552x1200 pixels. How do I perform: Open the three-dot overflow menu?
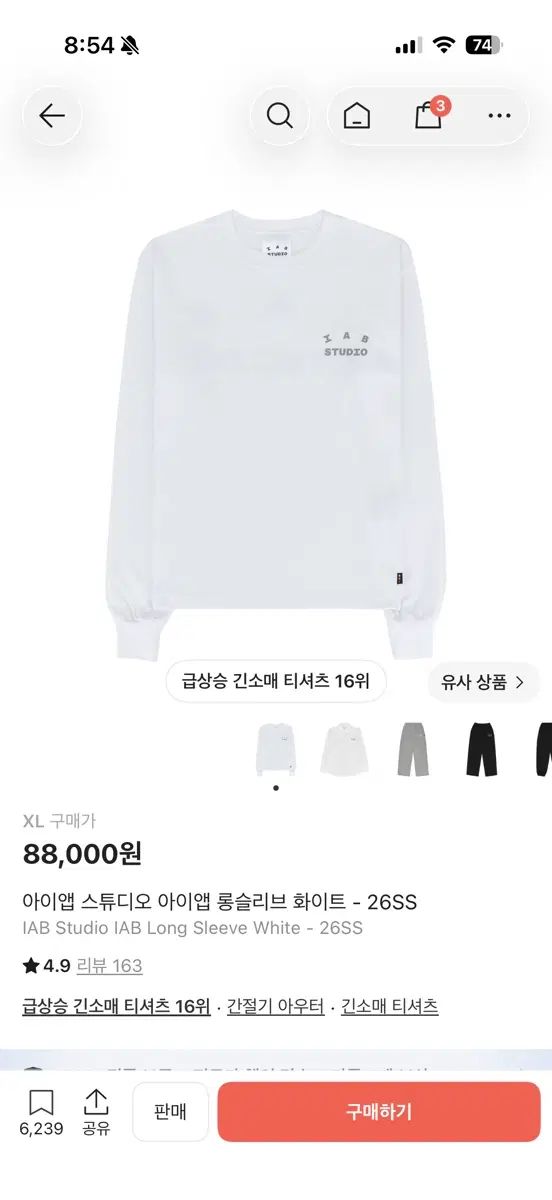point(499,116)
